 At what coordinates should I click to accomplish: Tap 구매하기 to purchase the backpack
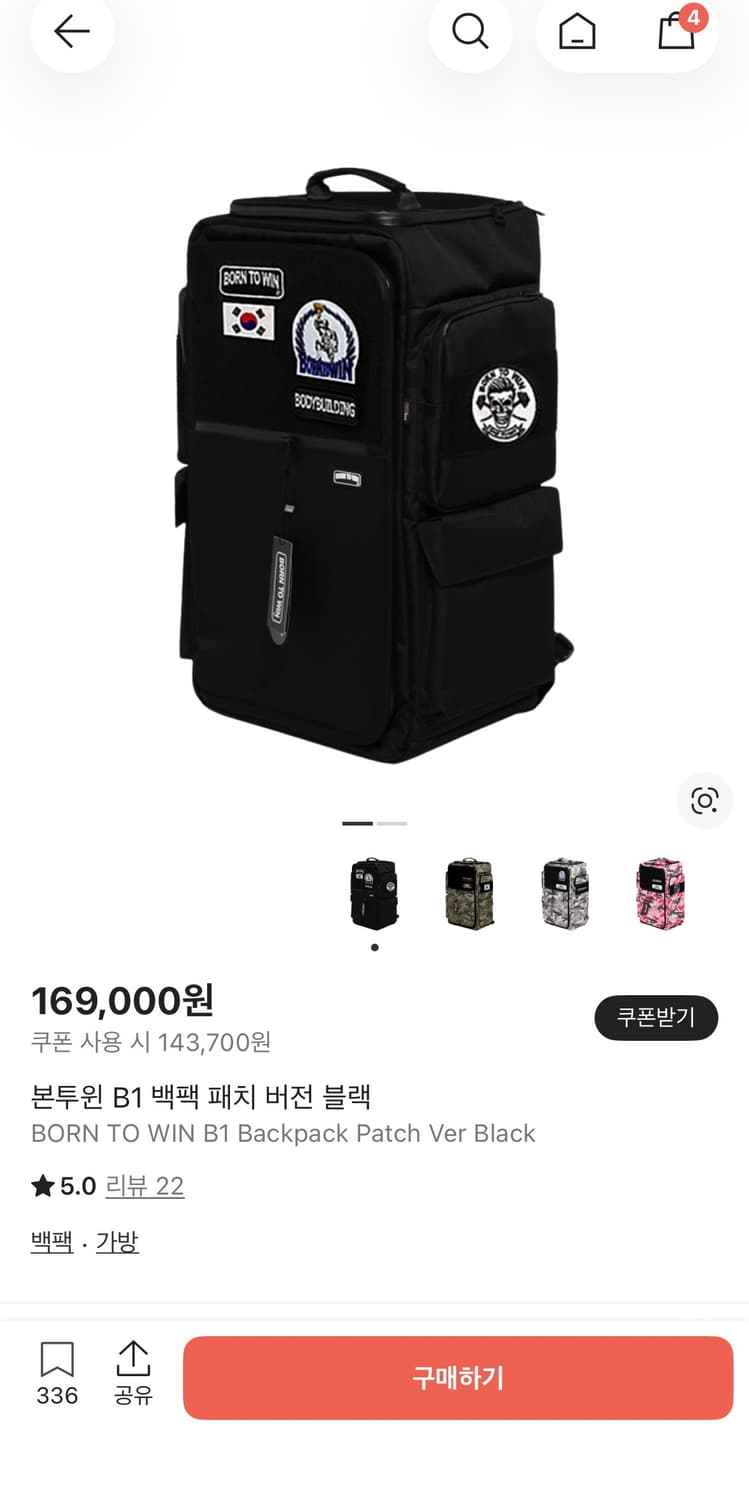(x=457, y=1378)
